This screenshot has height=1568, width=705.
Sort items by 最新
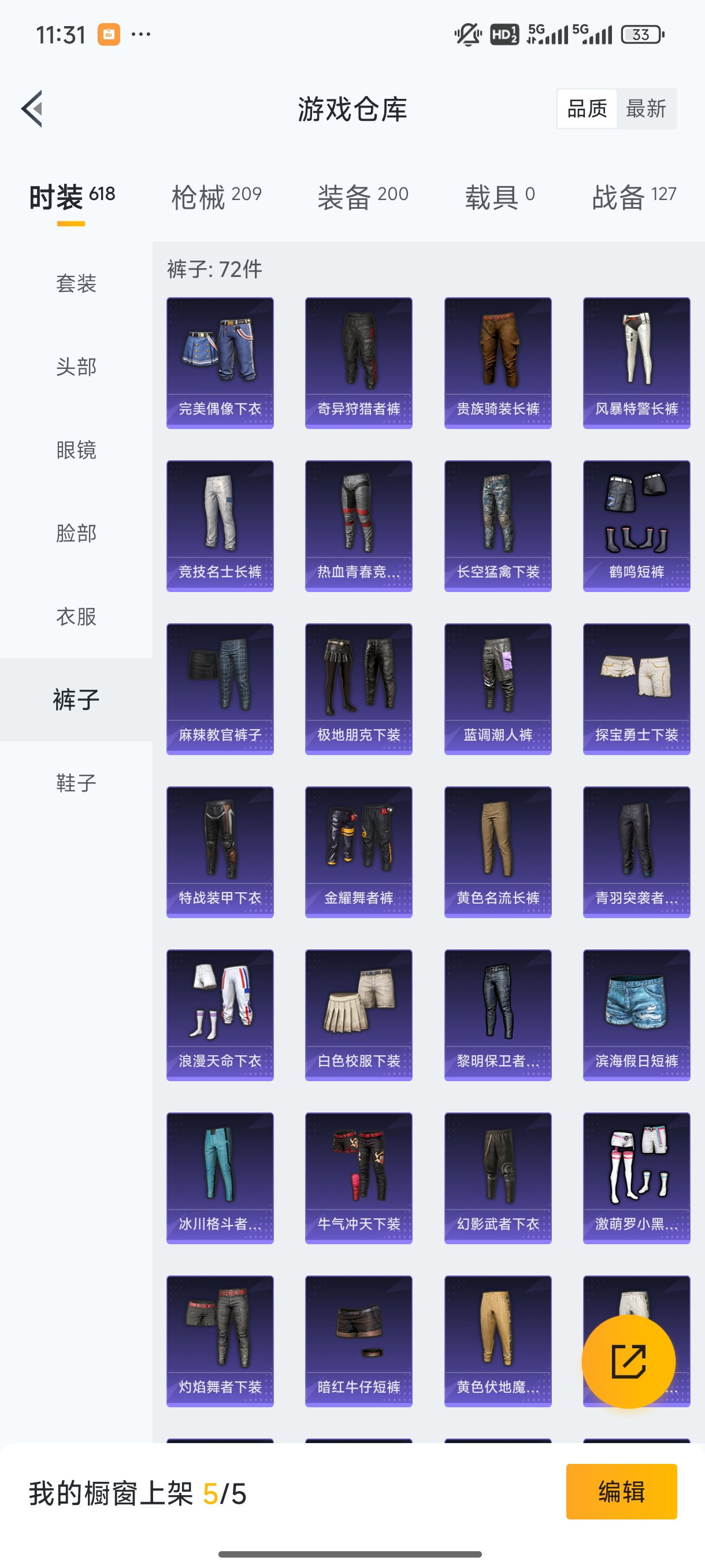[645, 109]
